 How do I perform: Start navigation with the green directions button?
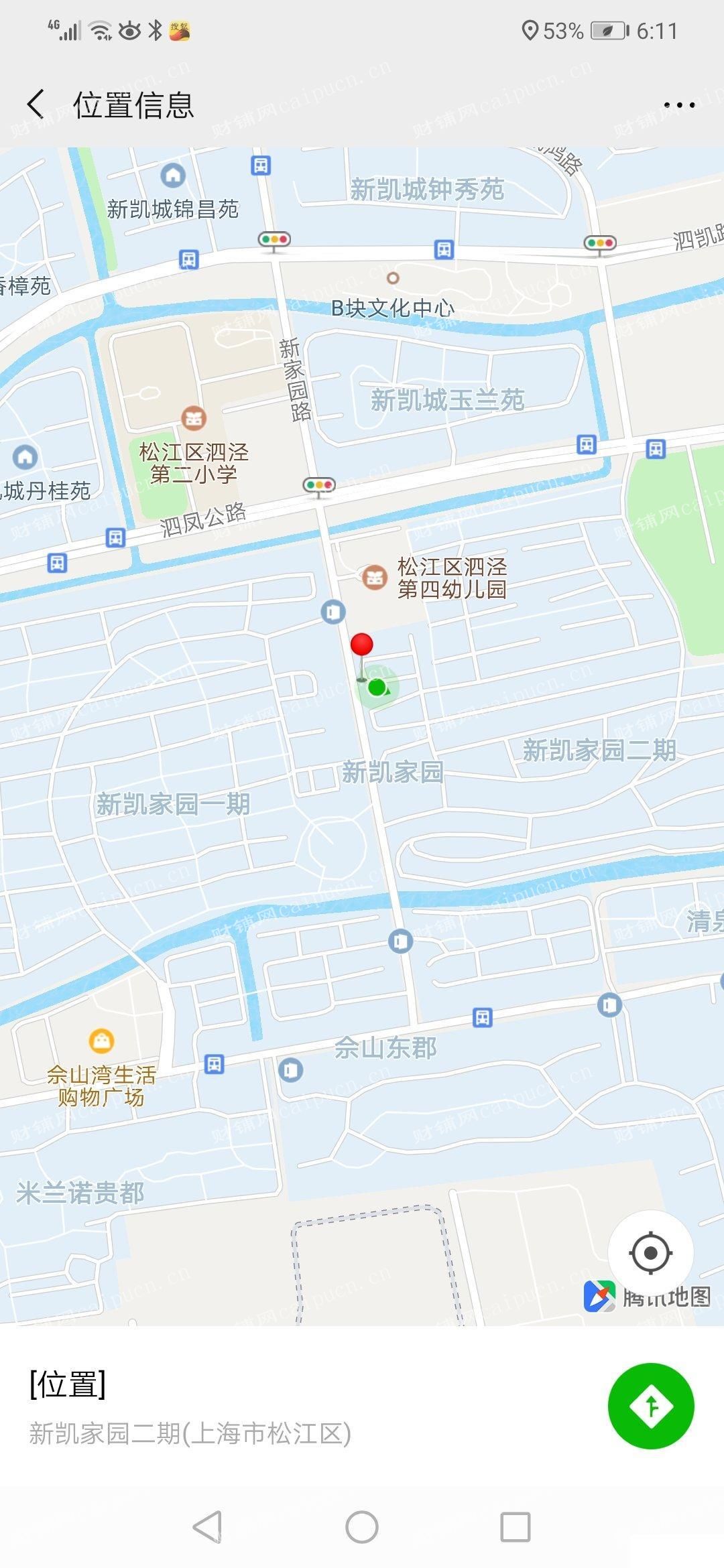point(651,1406)
